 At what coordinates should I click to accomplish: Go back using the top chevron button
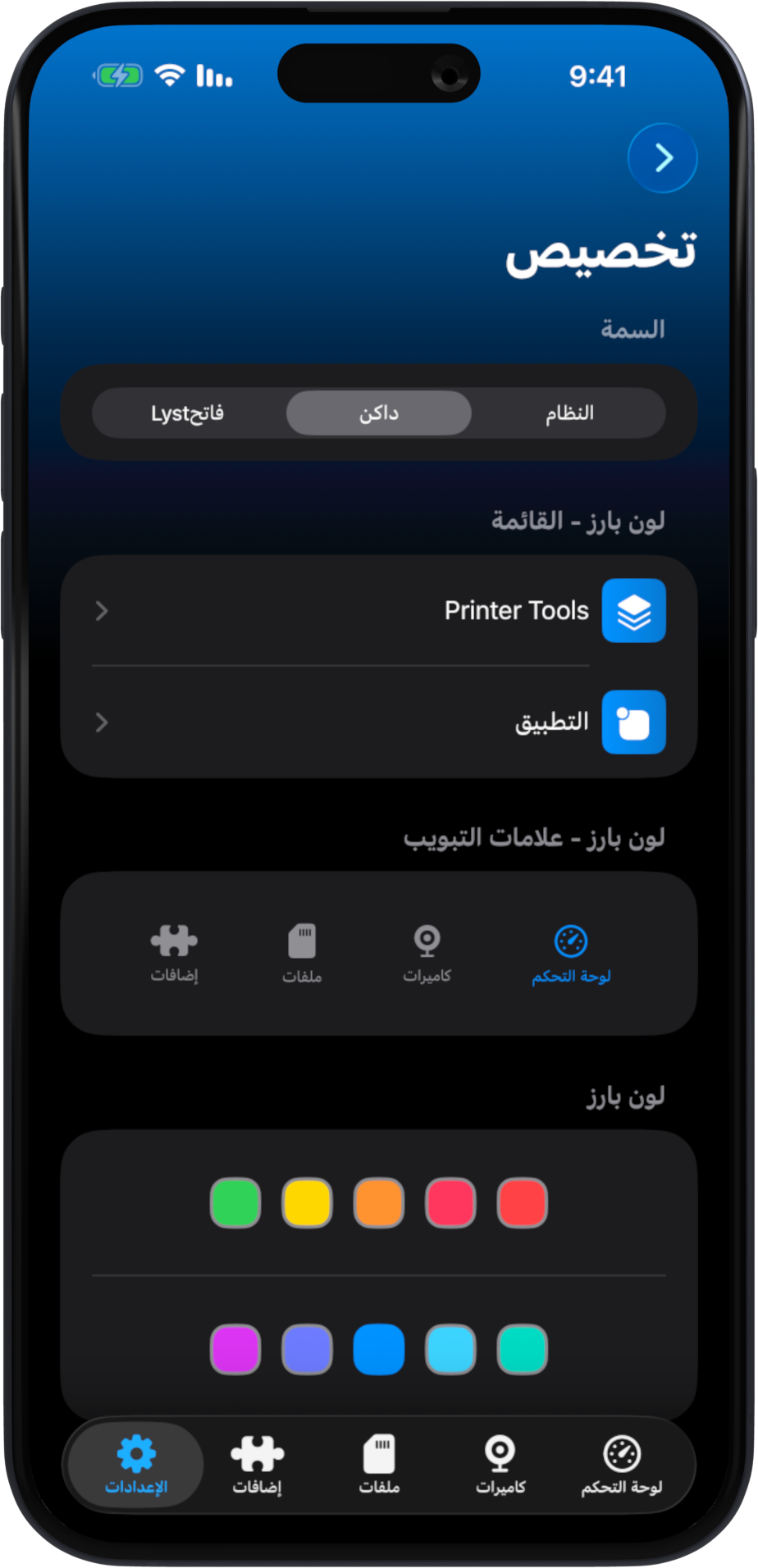(662, 157)
